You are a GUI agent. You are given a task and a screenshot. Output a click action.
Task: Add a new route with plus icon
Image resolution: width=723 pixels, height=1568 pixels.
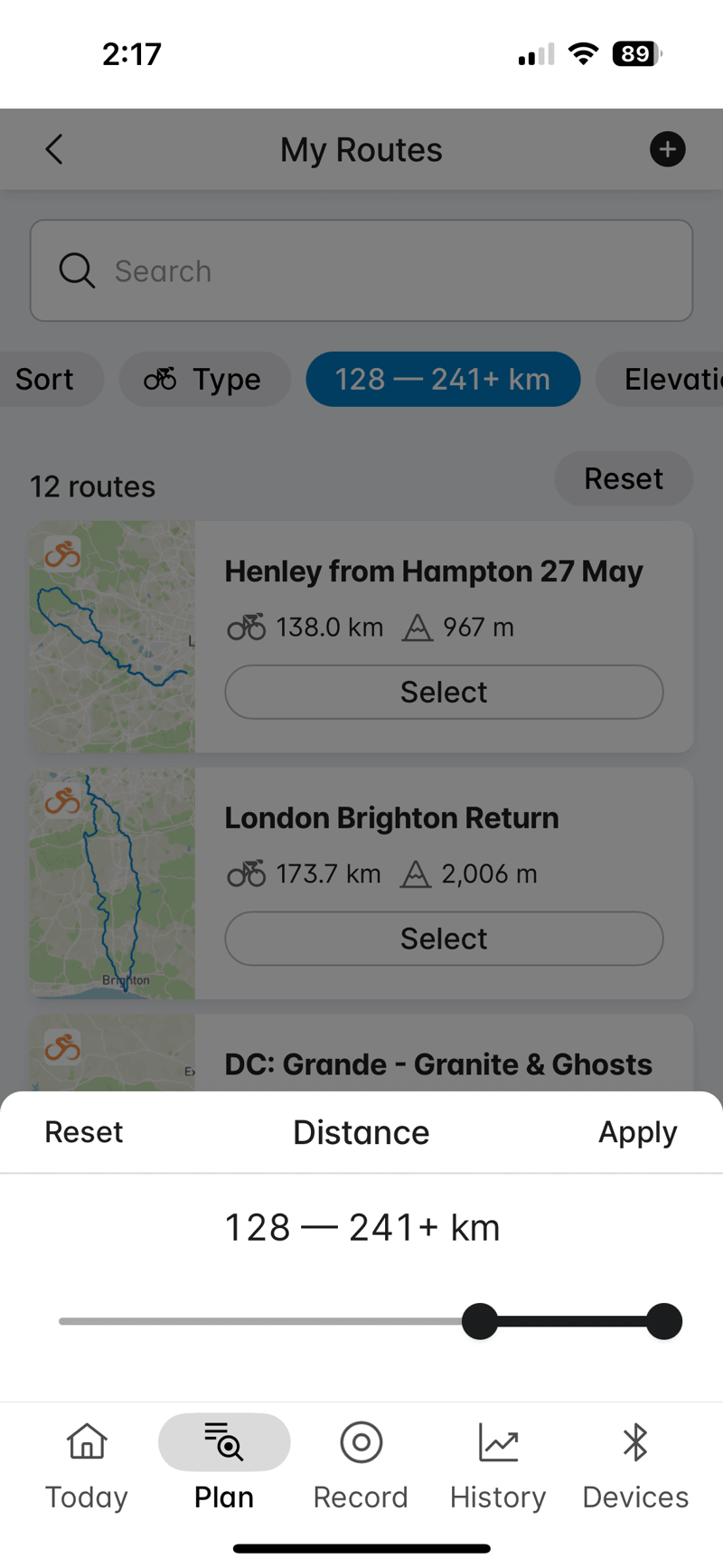[x=667, y=149]
